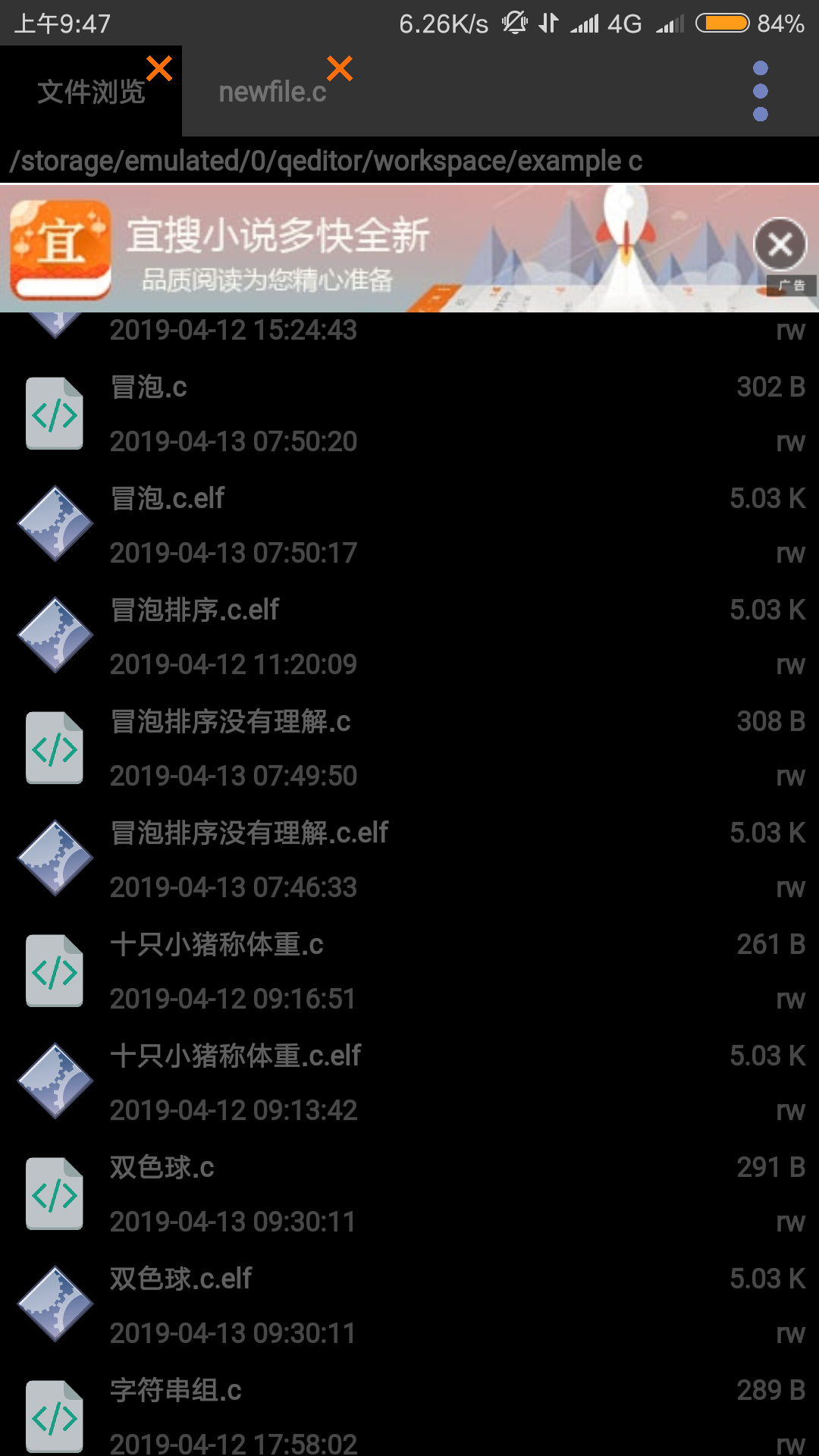
Task: Open 冒泡排序.c.elf
Action: [x=409, y=636]
